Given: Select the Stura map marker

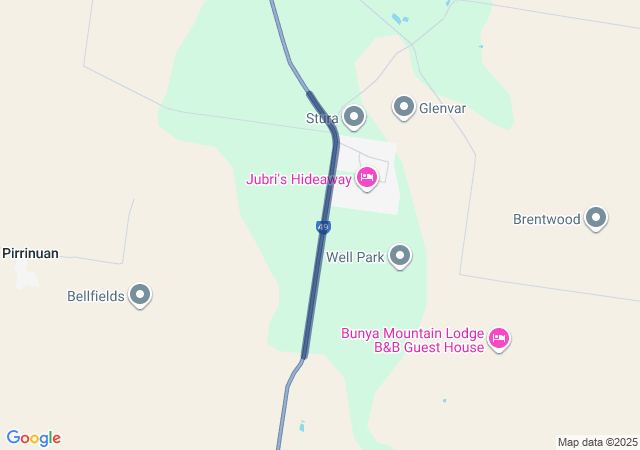Looking at the screenshot, I should (x=354, y=117).
